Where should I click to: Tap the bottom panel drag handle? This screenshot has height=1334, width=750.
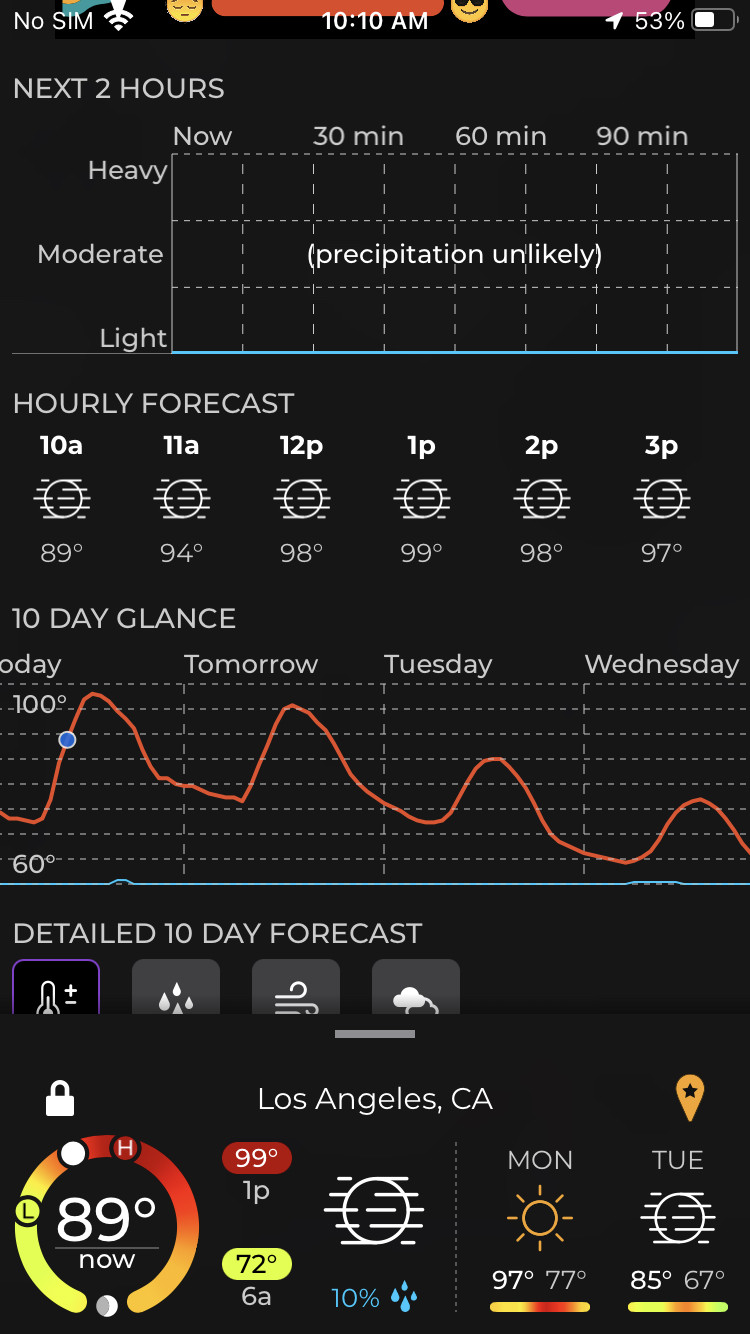click(x=375, y=1034)
